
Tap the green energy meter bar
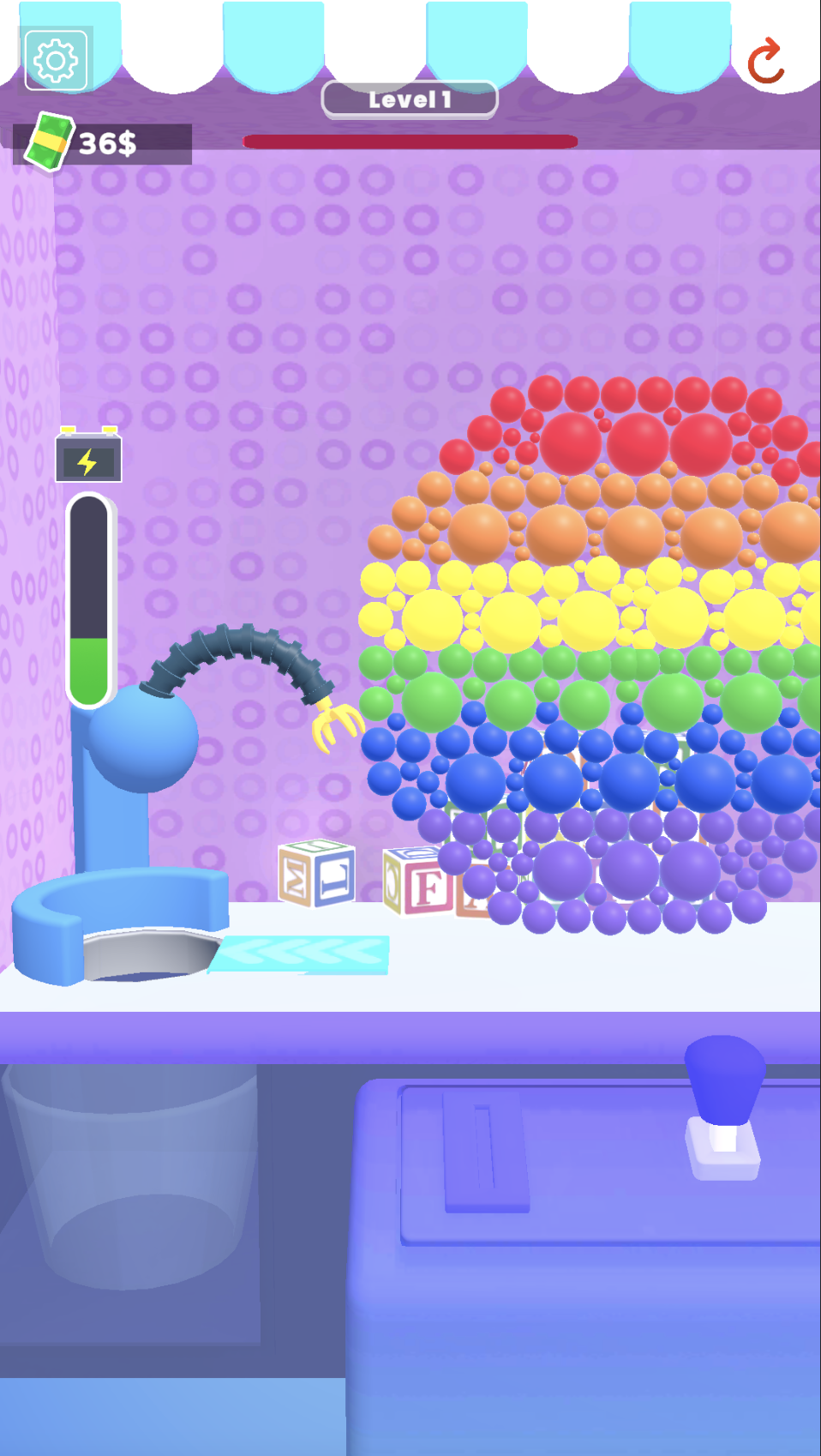coord(88,665)
